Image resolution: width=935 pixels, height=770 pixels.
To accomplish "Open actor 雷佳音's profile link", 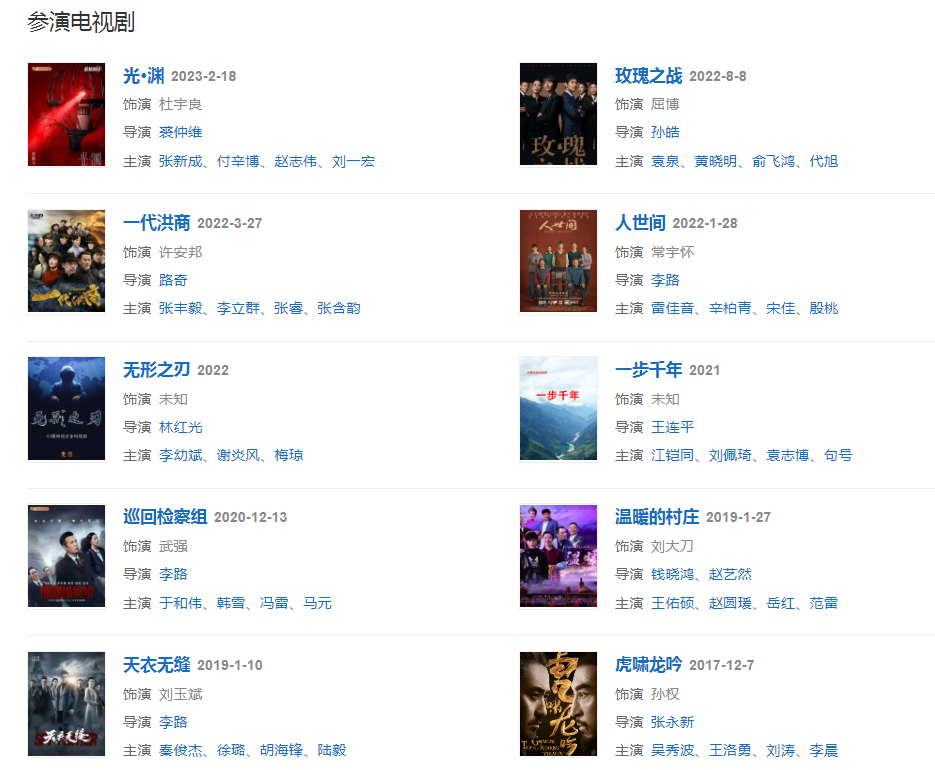I will click(x=672, y=308).
